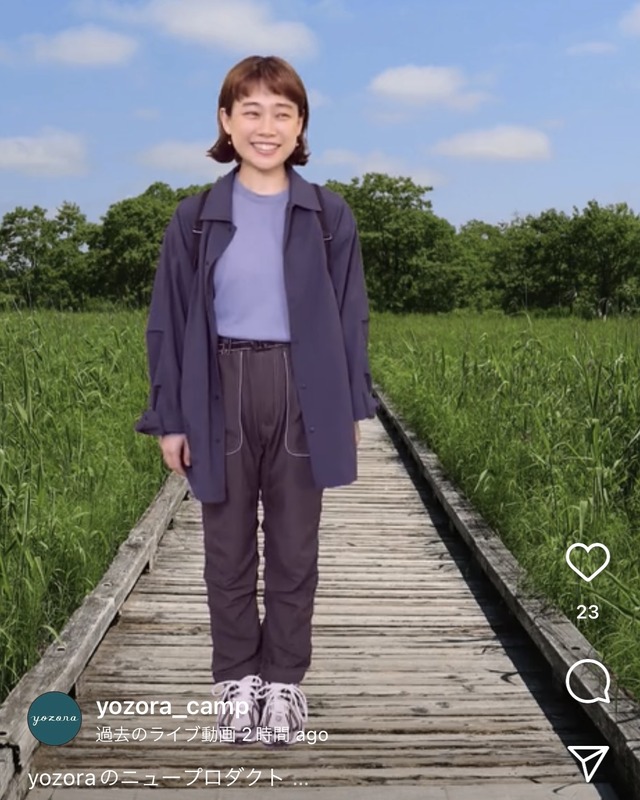This screenshot has width=640, height=800.
Task: Share the video via paper plane icon
Action: click(x=588, y=762)
